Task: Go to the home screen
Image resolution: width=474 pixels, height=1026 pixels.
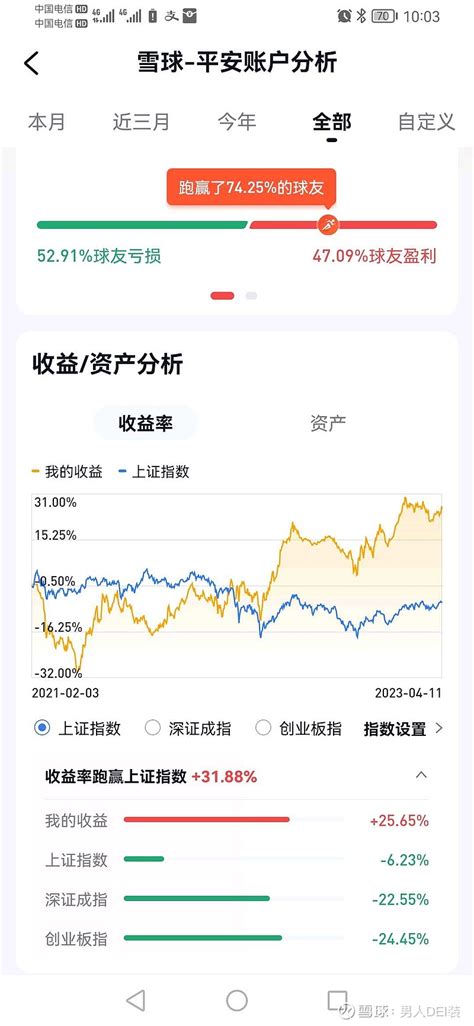Action: click(237, 1000)
